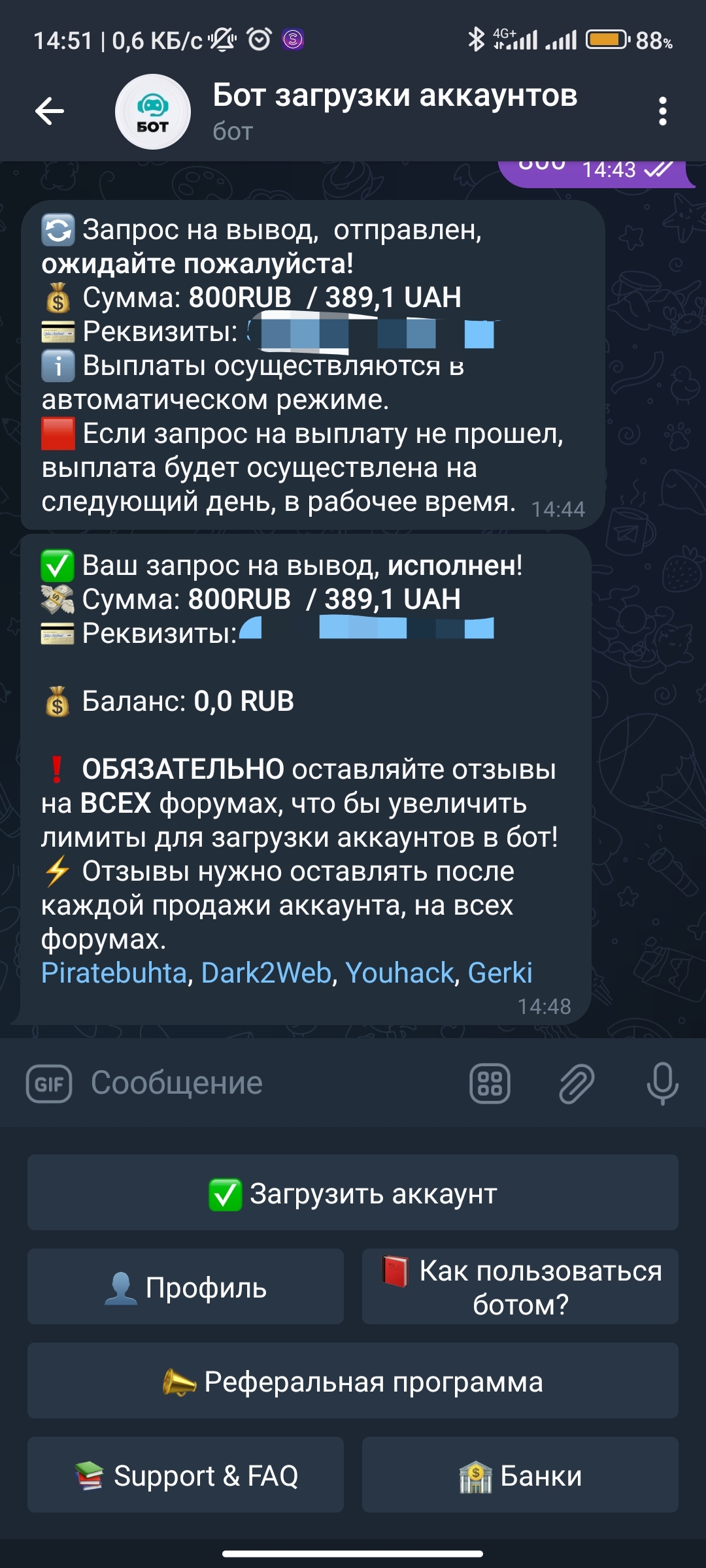Viewport: 706px width, 1568px height.
Task: Open the Dark2Web forum link
Action: pyautogui.click(x=266, y=973)
